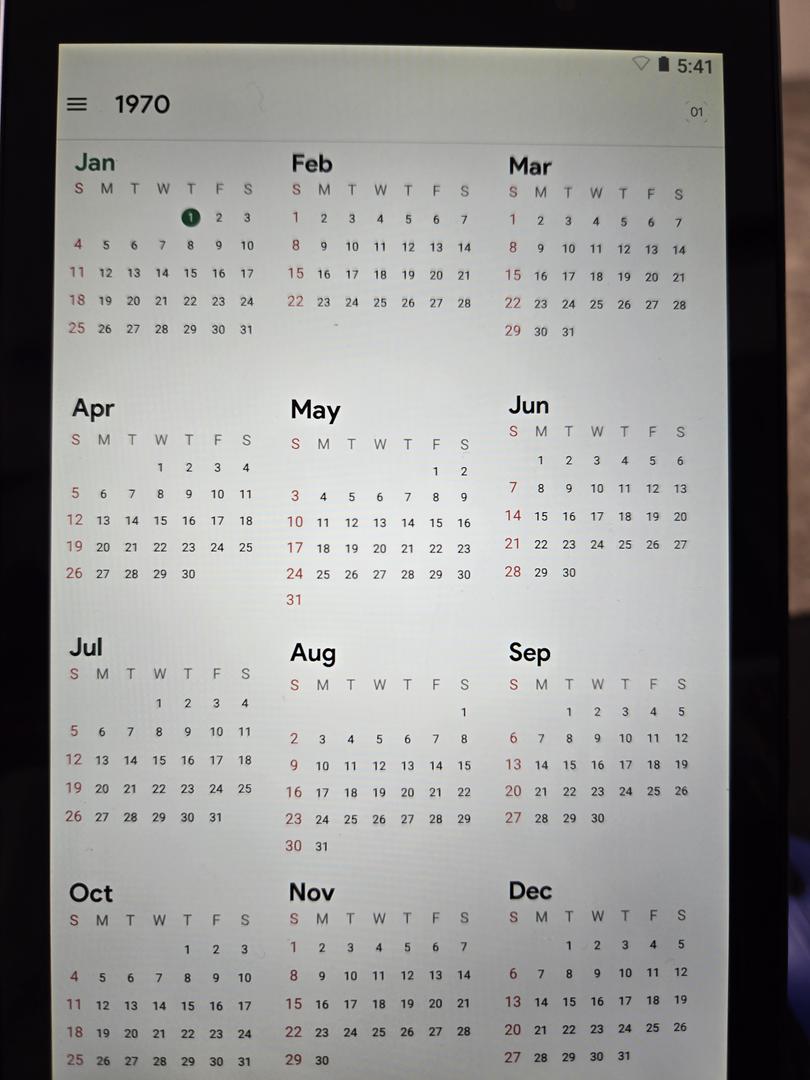
Task: Open the hamburger drawer menu
Action: point(77,104)
